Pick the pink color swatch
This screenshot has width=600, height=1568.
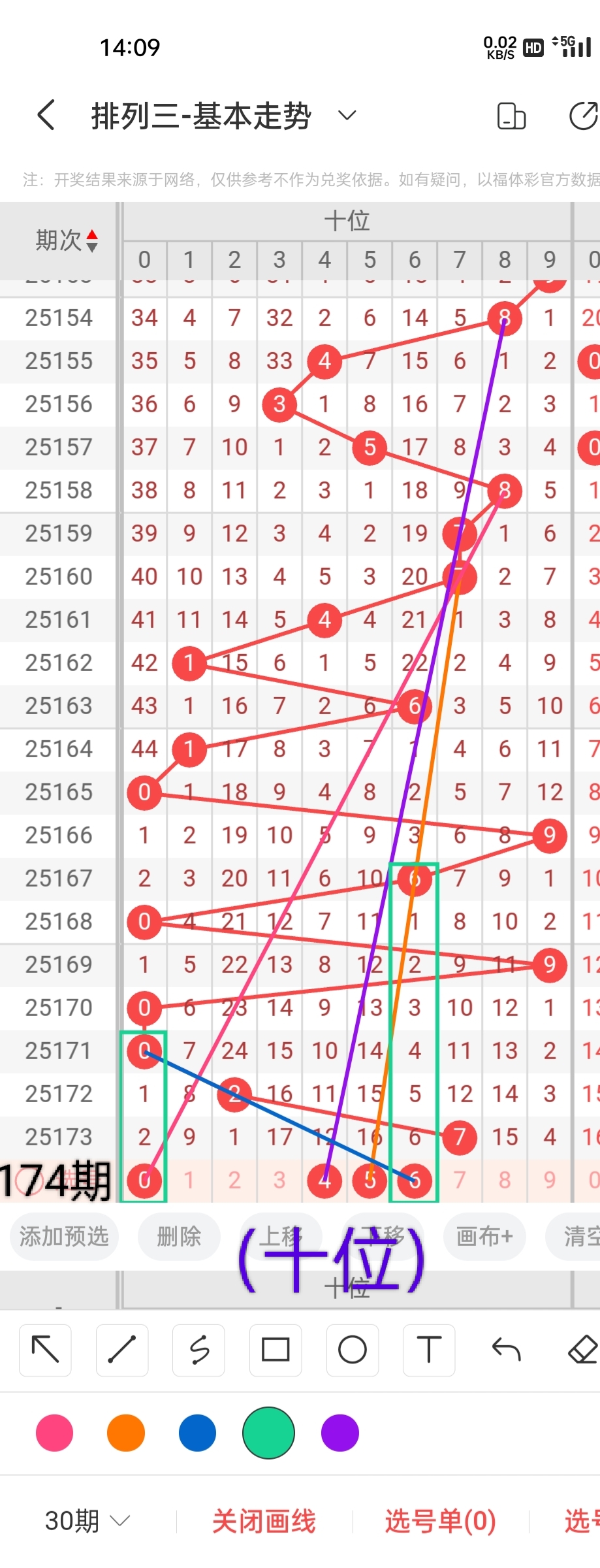pyautogui.click(x=55, y=1433)
